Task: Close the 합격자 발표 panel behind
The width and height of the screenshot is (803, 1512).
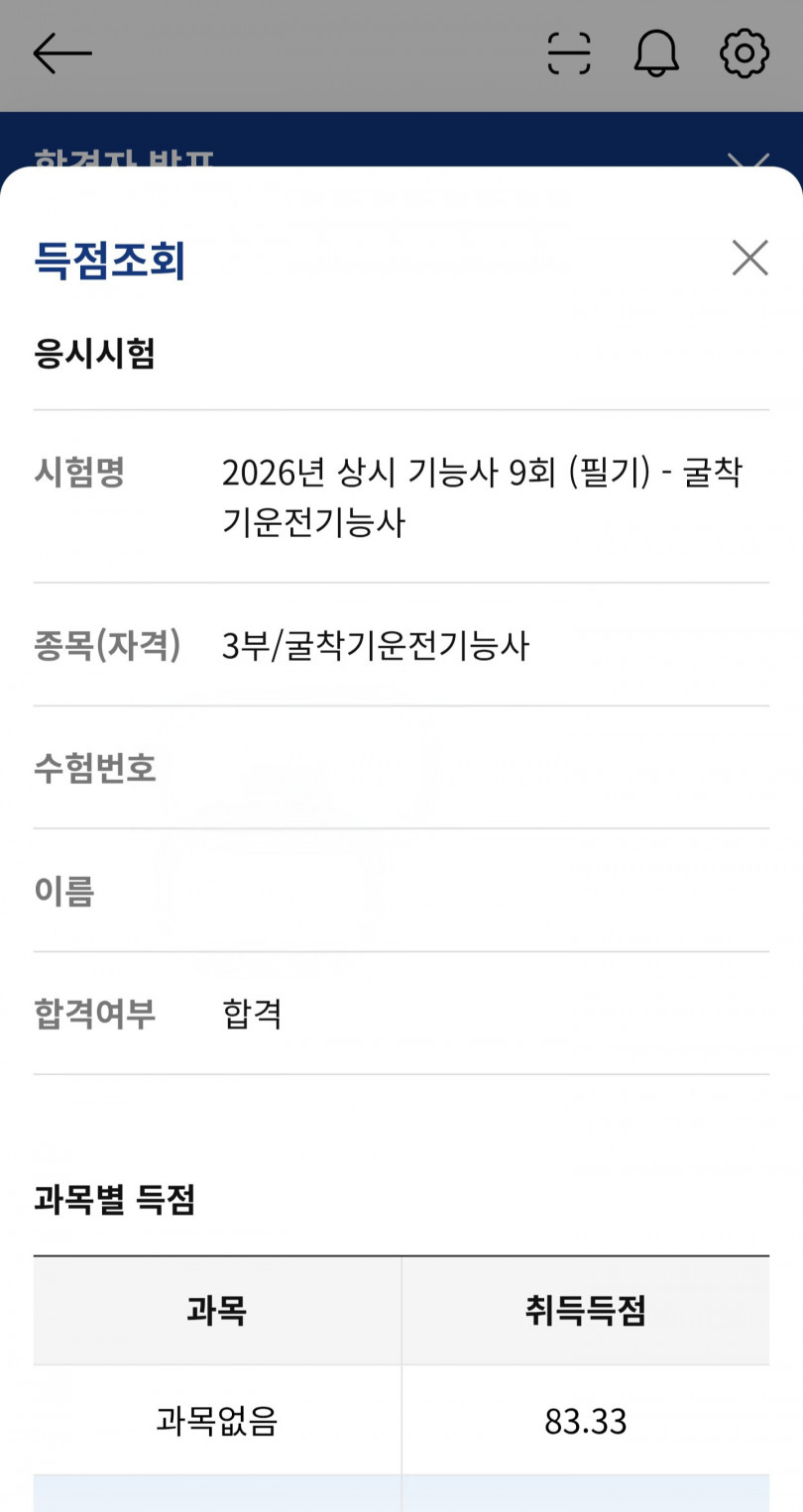Action: click(x=748, y=159)
